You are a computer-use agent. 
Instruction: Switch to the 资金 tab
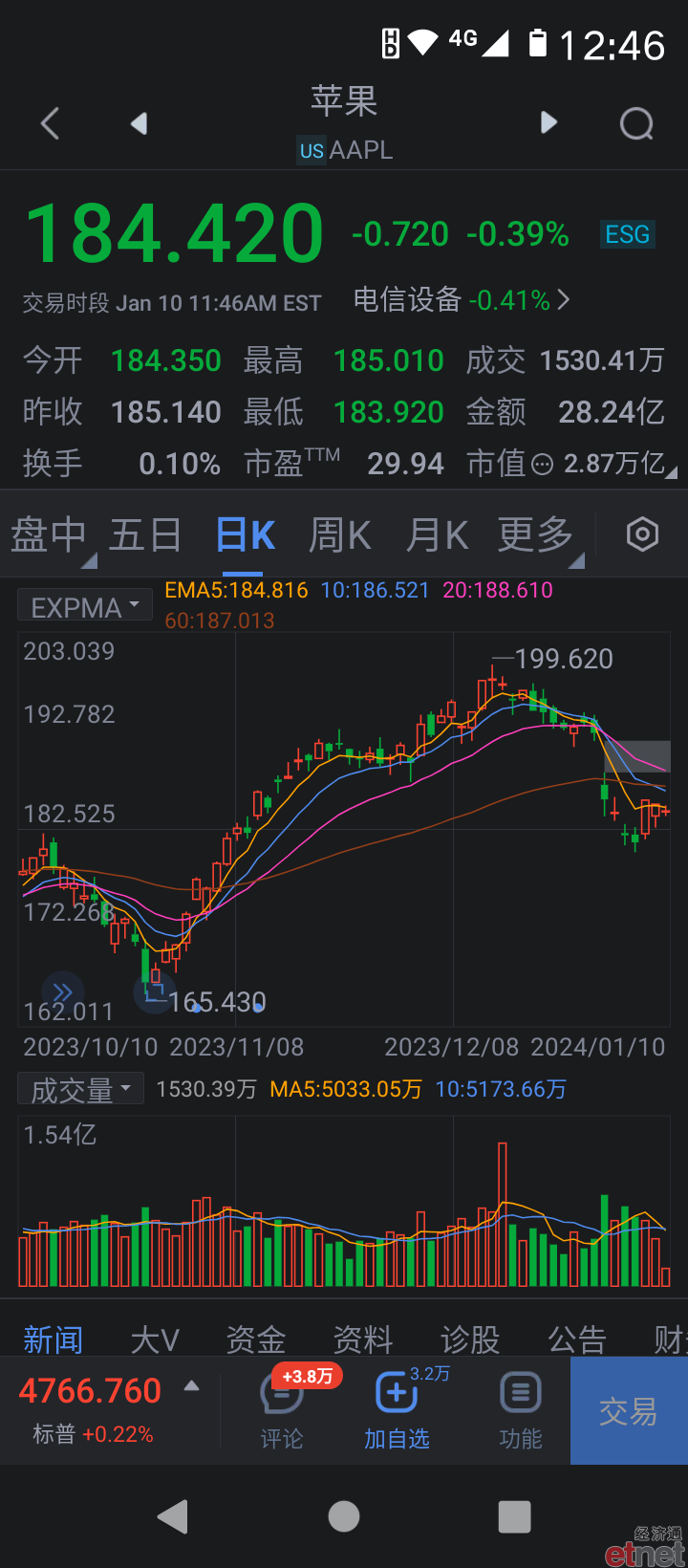(x=256, y=1339)
